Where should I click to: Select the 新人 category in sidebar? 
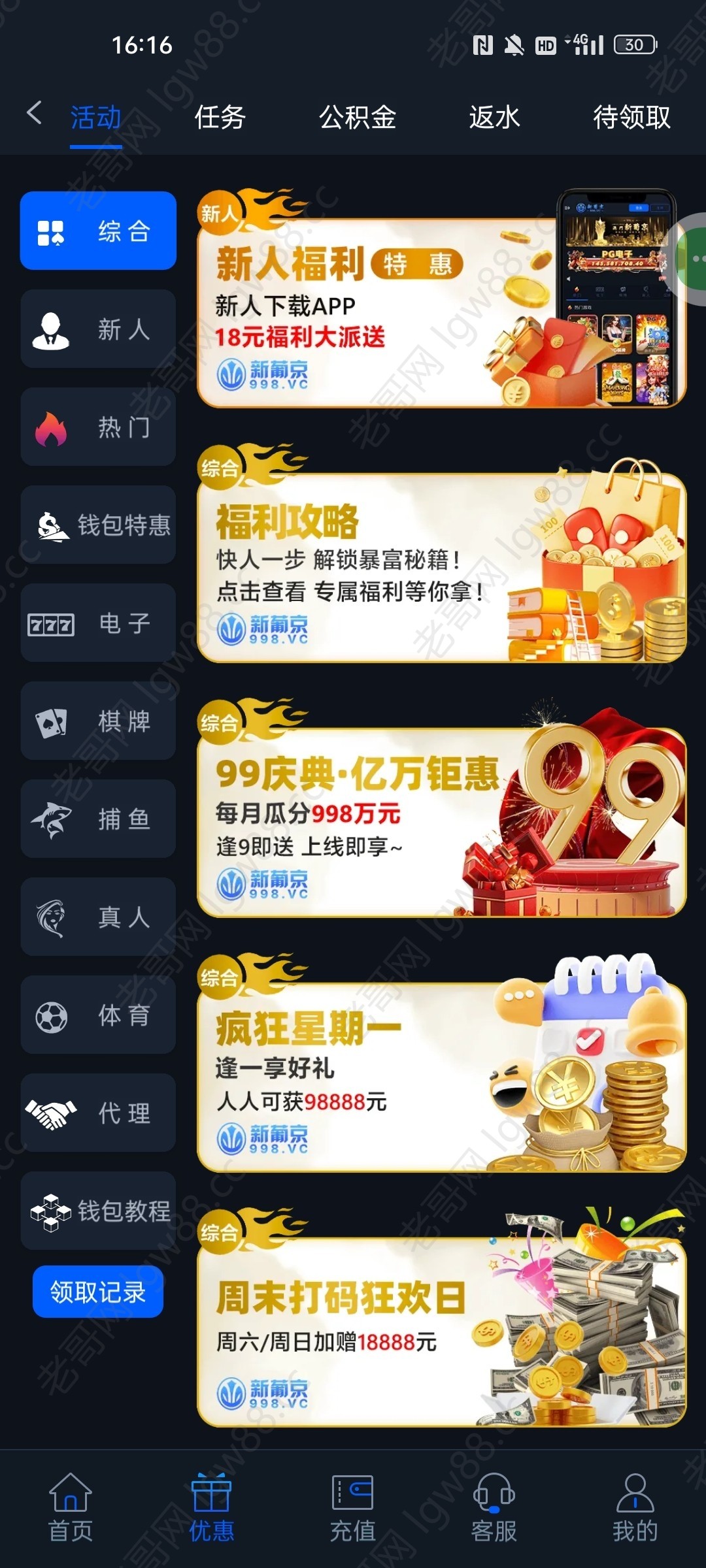[98, 329]
